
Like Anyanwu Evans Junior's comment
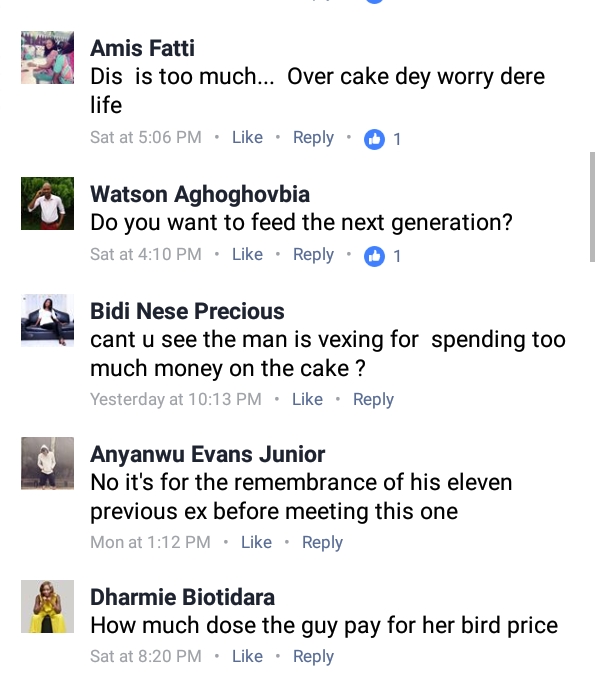256,542
